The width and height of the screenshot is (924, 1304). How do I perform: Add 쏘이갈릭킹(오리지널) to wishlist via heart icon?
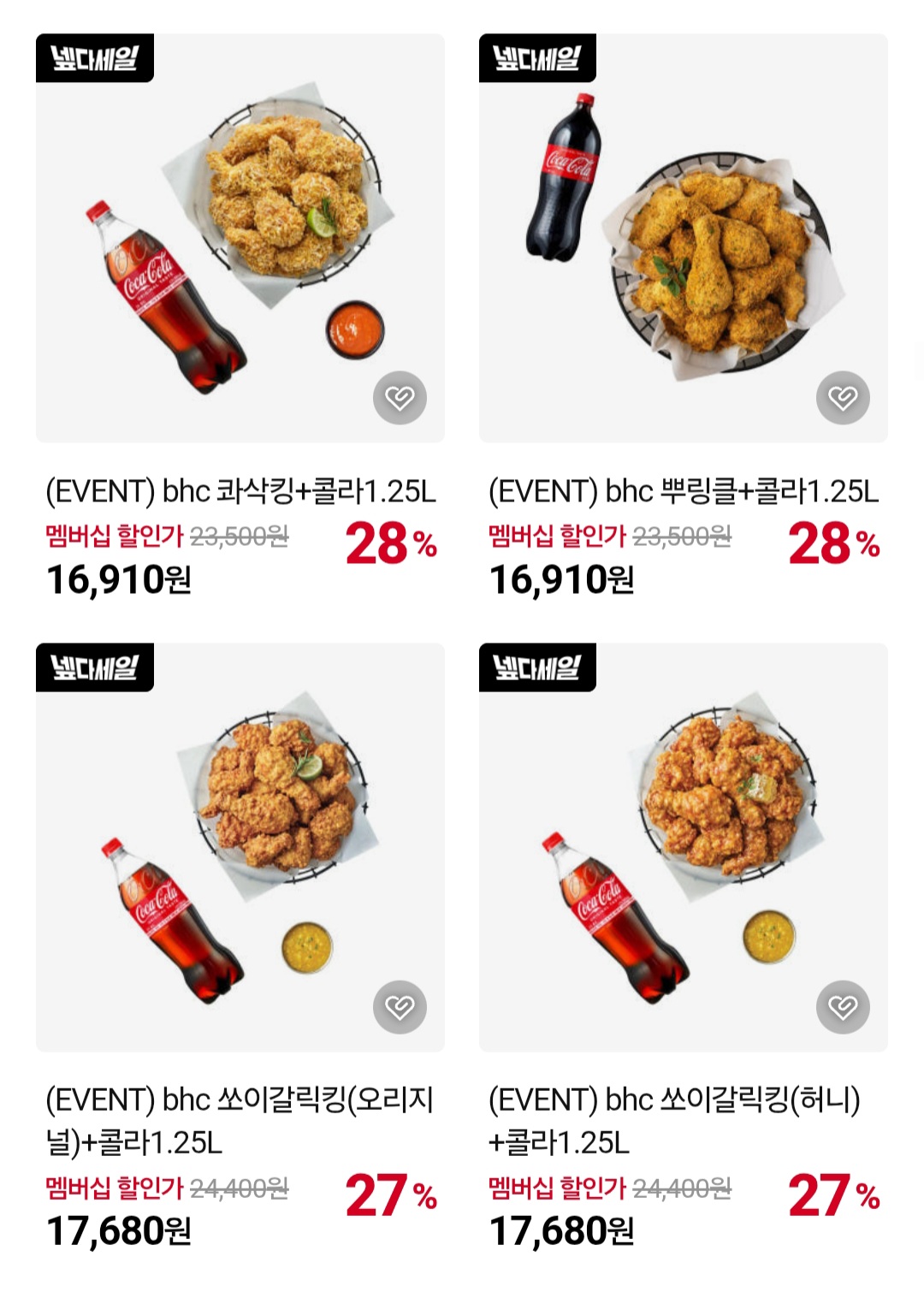click(400, 1007)
